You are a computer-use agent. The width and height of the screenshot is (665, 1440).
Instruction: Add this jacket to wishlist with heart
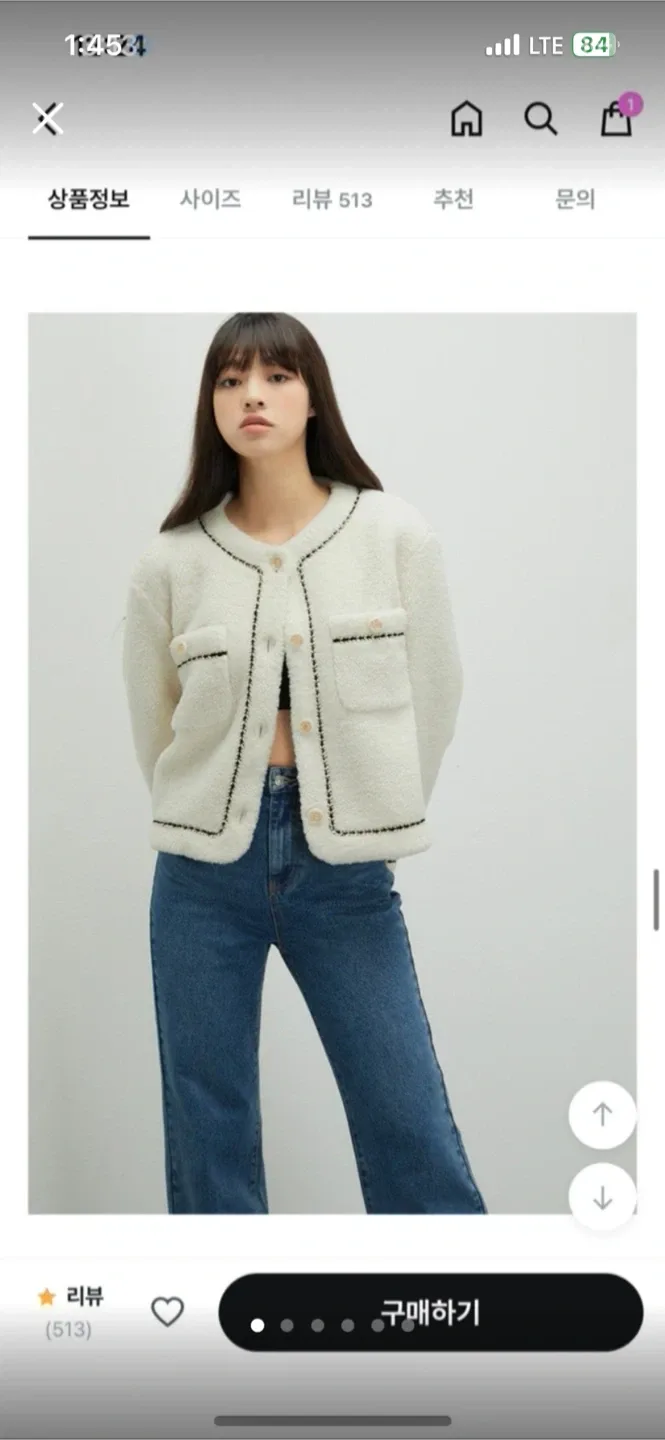click(x=167, y=1311)
